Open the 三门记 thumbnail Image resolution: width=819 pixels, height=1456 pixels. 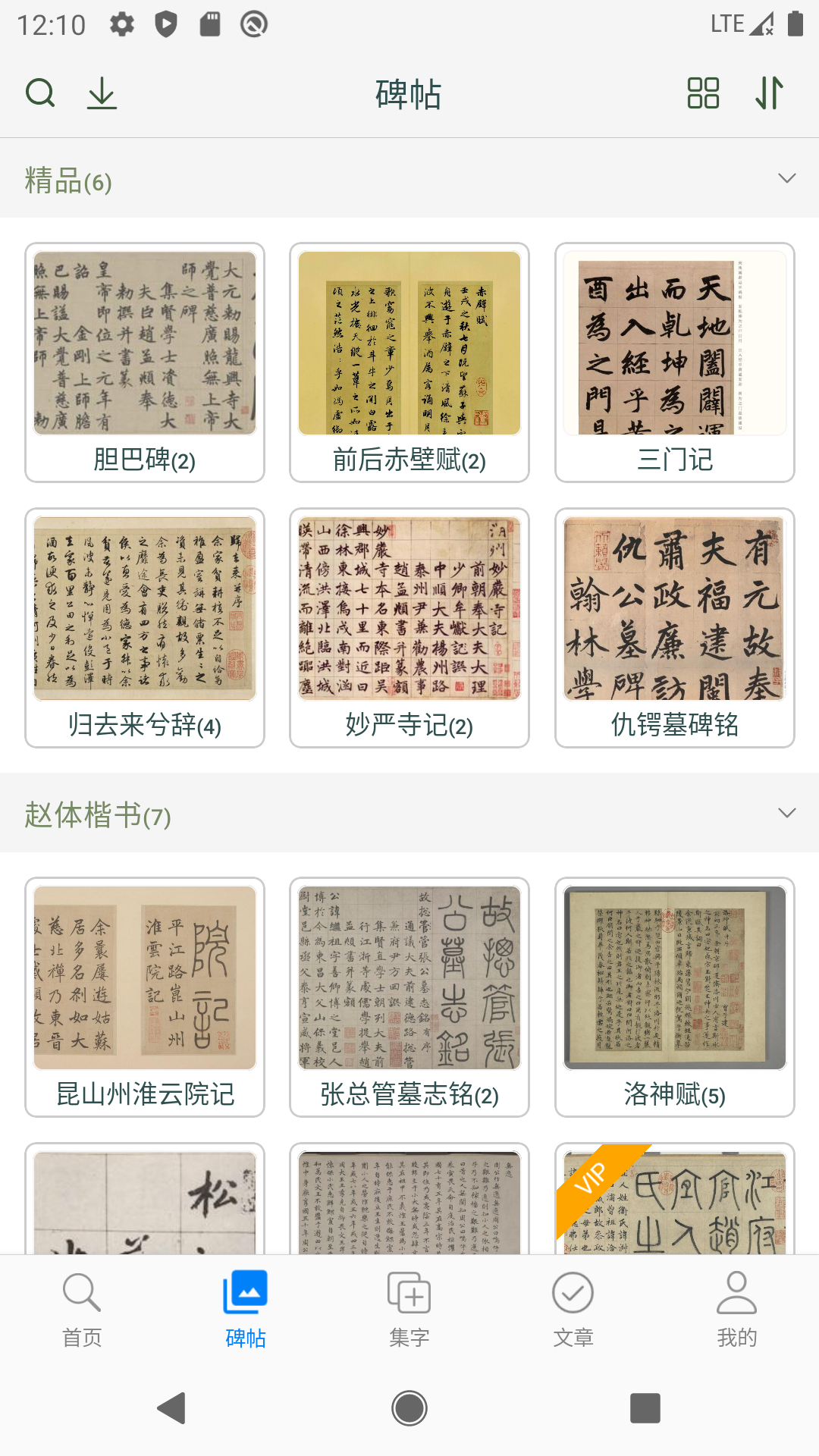[x=673, y=341]
